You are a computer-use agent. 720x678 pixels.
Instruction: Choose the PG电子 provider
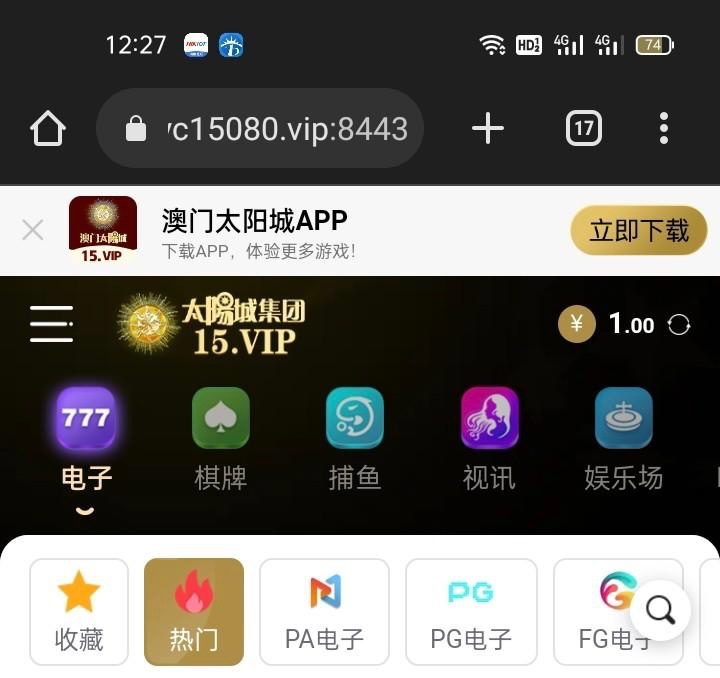coord(471,611)
